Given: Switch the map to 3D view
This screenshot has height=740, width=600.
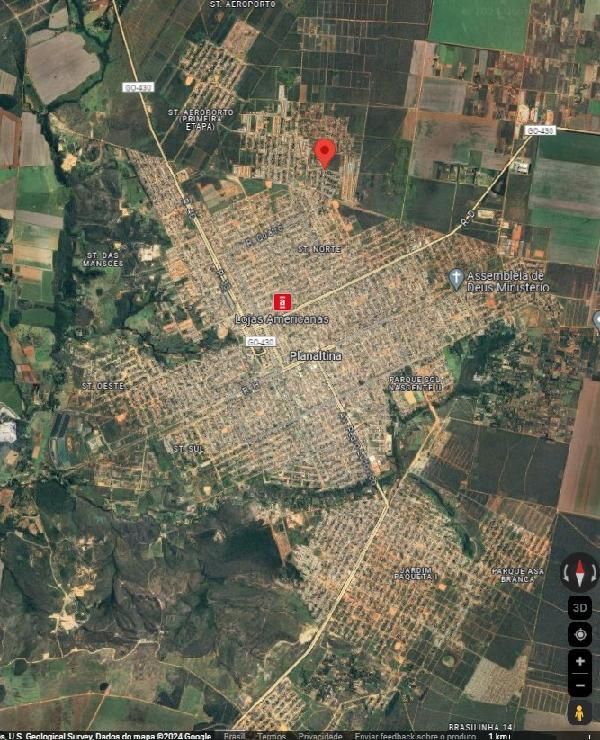Looking at the screenshot, I should pyautogui.click(x=580, y=607).
